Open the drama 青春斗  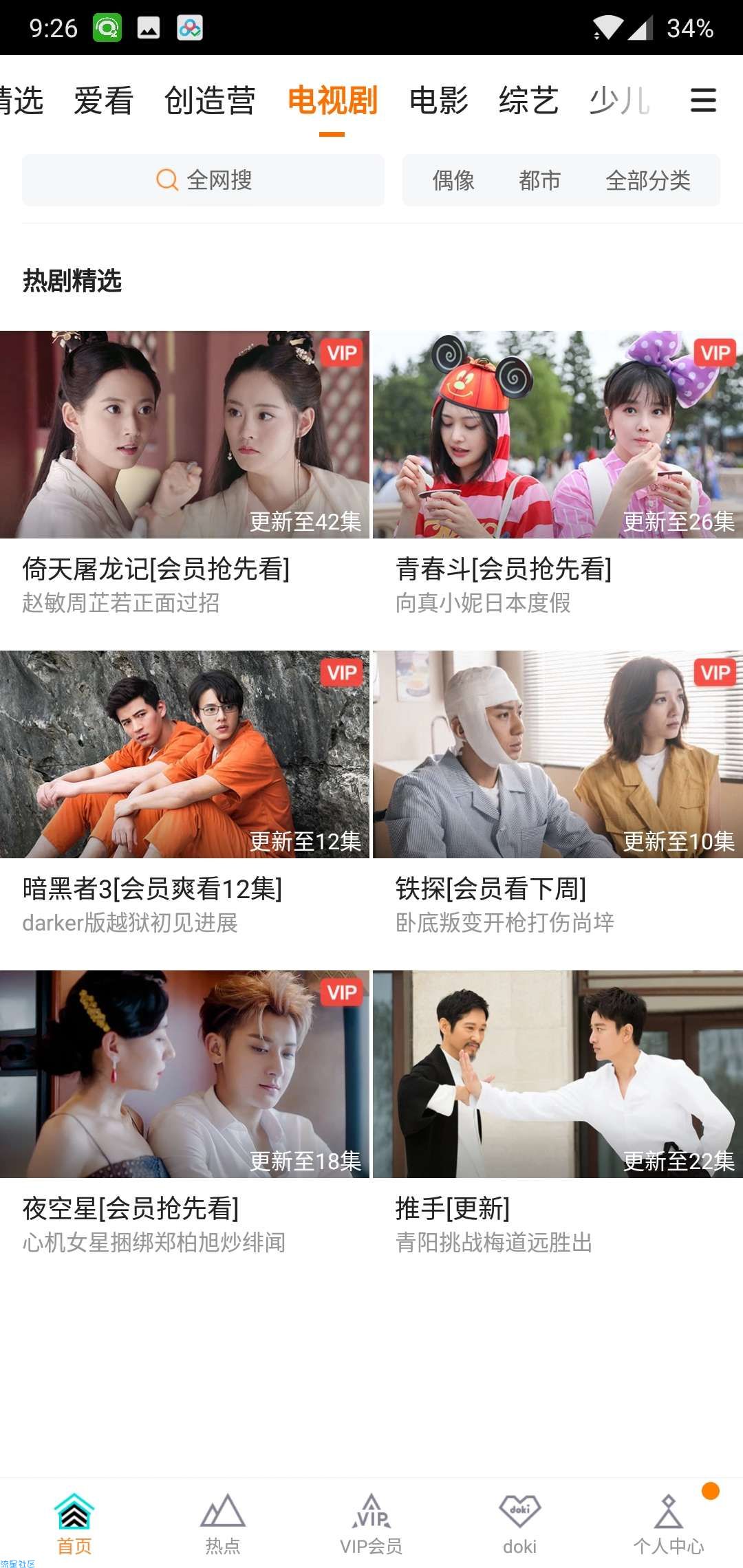pyautogui.click(x=557, y=435)
